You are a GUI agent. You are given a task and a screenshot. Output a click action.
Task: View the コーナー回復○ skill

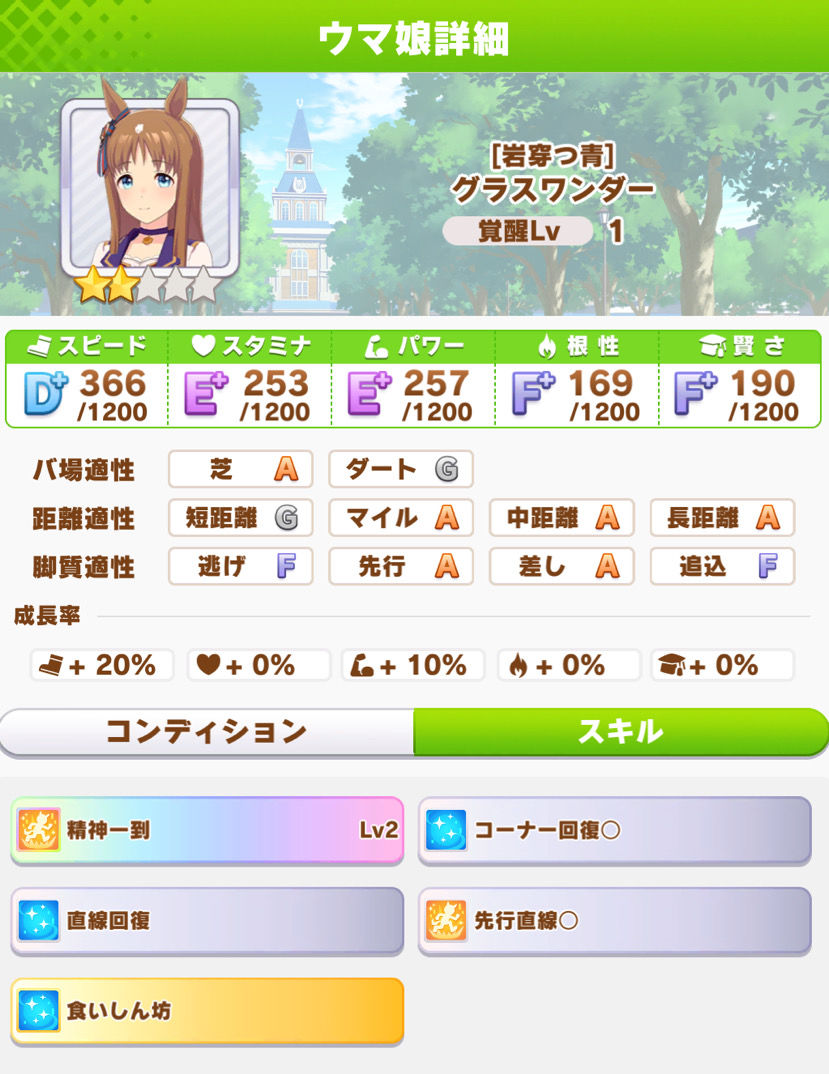pyautogui.click(x=614, y=829)
